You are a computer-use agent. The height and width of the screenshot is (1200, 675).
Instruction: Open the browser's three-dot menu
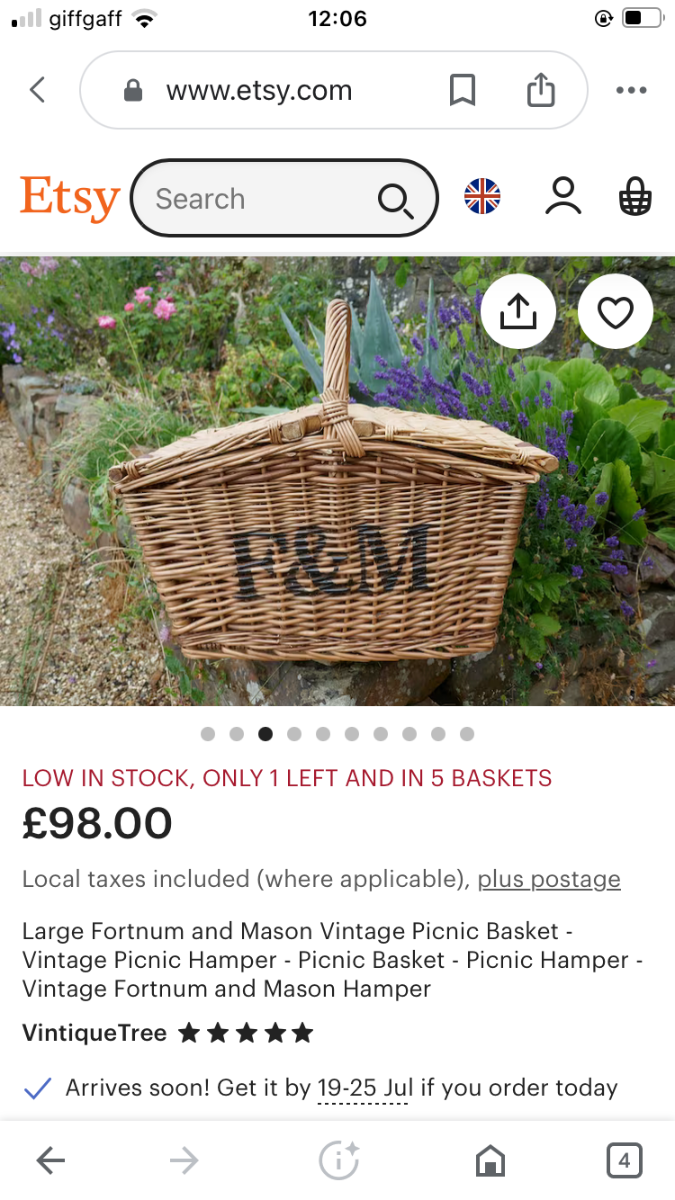(631, 91)
